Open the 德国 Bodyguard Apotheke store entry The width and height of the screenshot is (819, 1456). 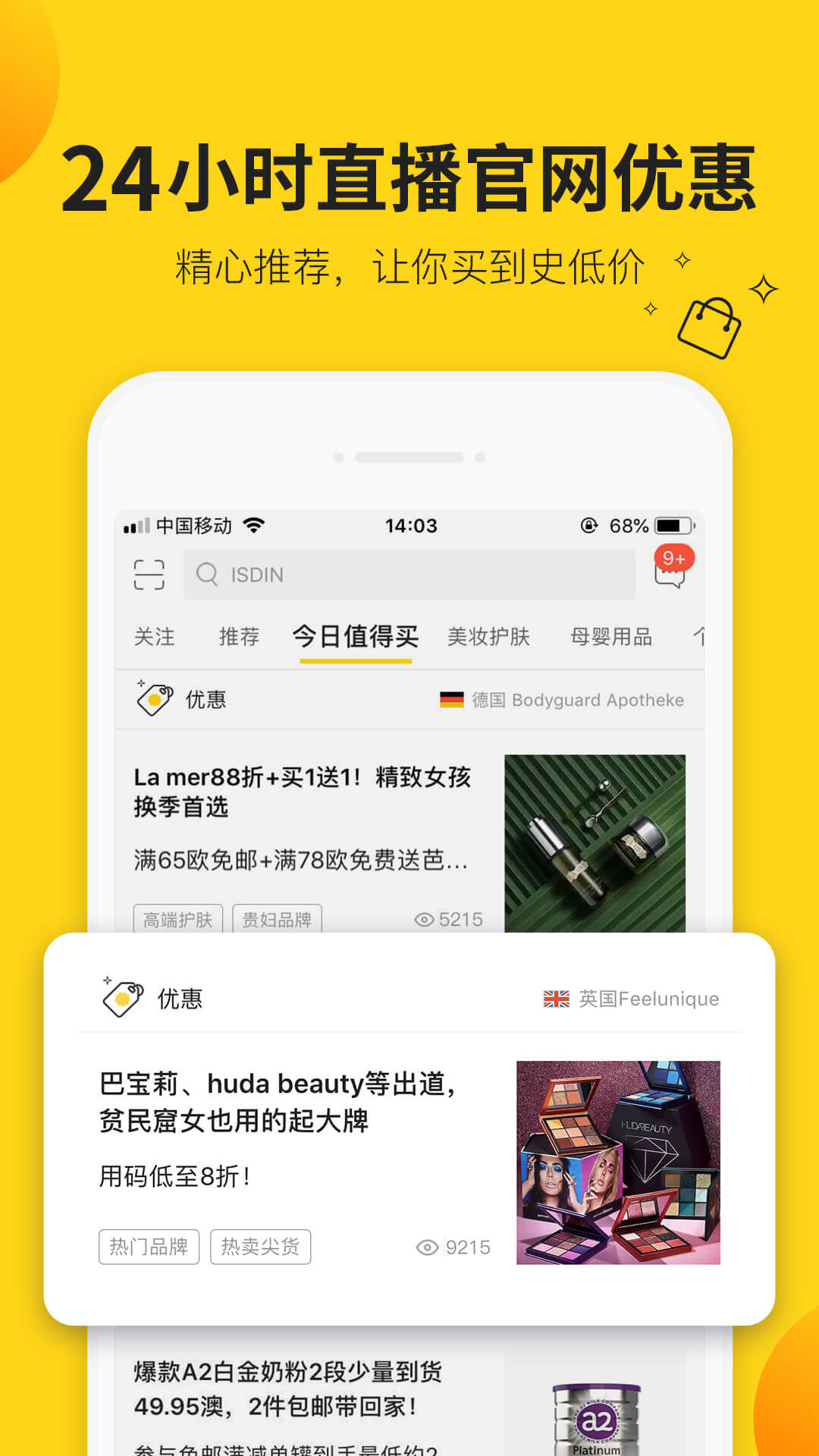tap(598, 700)
